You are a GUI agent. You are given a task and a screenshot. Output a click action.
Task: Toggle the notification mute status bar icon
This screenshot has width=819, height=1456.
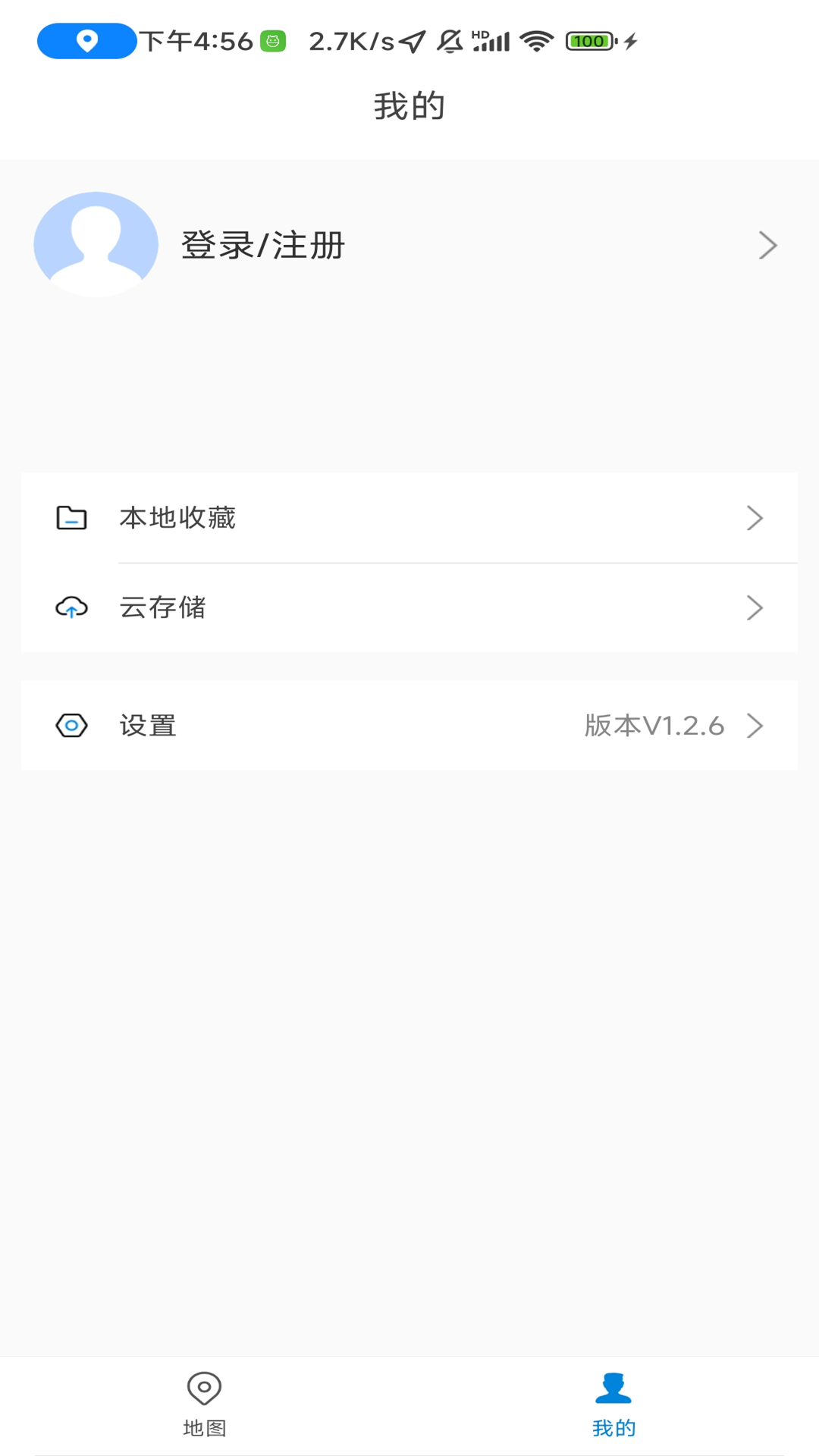coord(449,42)
